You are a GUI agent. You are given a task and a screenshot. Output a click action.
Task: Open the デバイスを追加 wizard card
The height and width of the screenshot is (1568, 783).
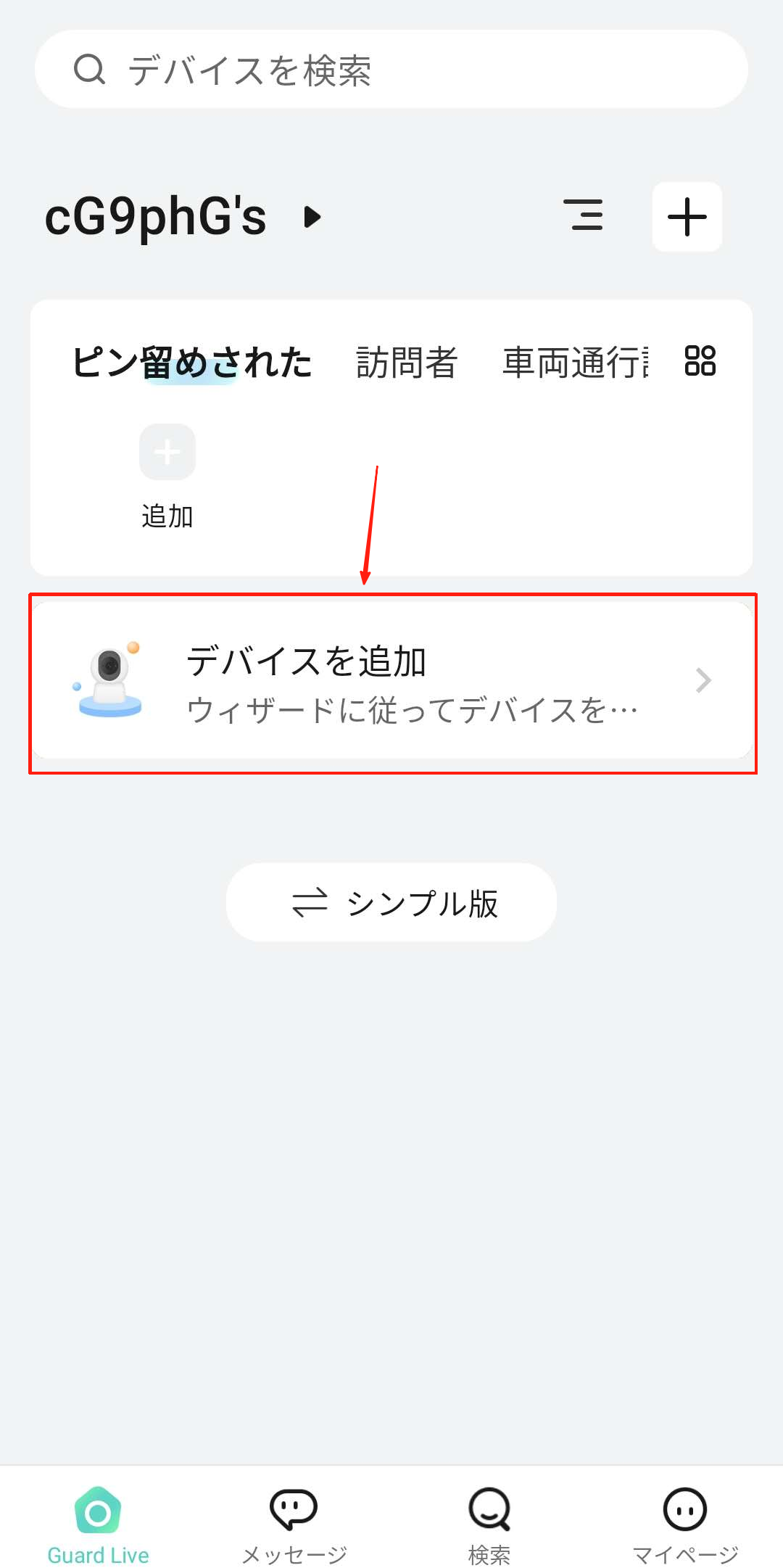(x=391, y=682)
